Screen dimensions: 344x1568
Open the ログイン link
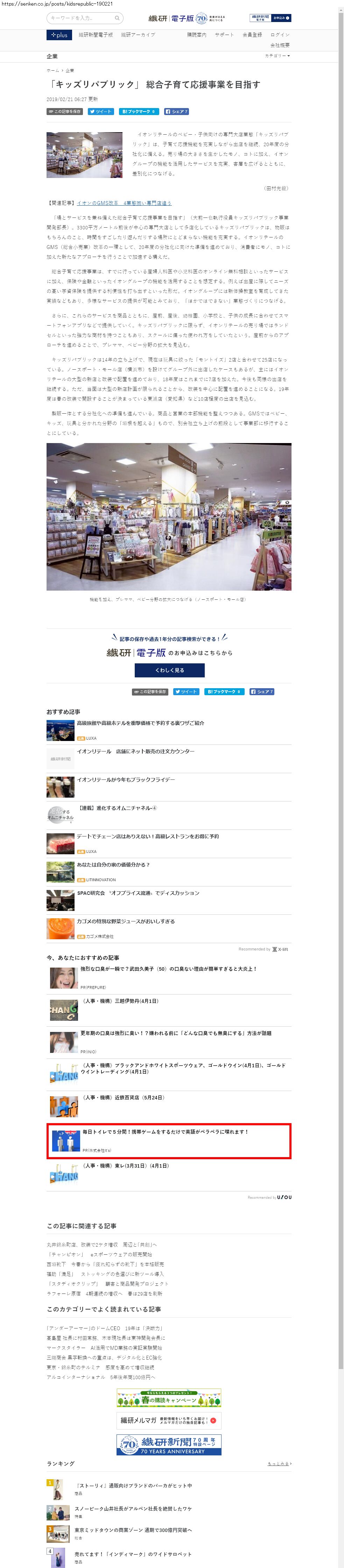coord(280,35)
